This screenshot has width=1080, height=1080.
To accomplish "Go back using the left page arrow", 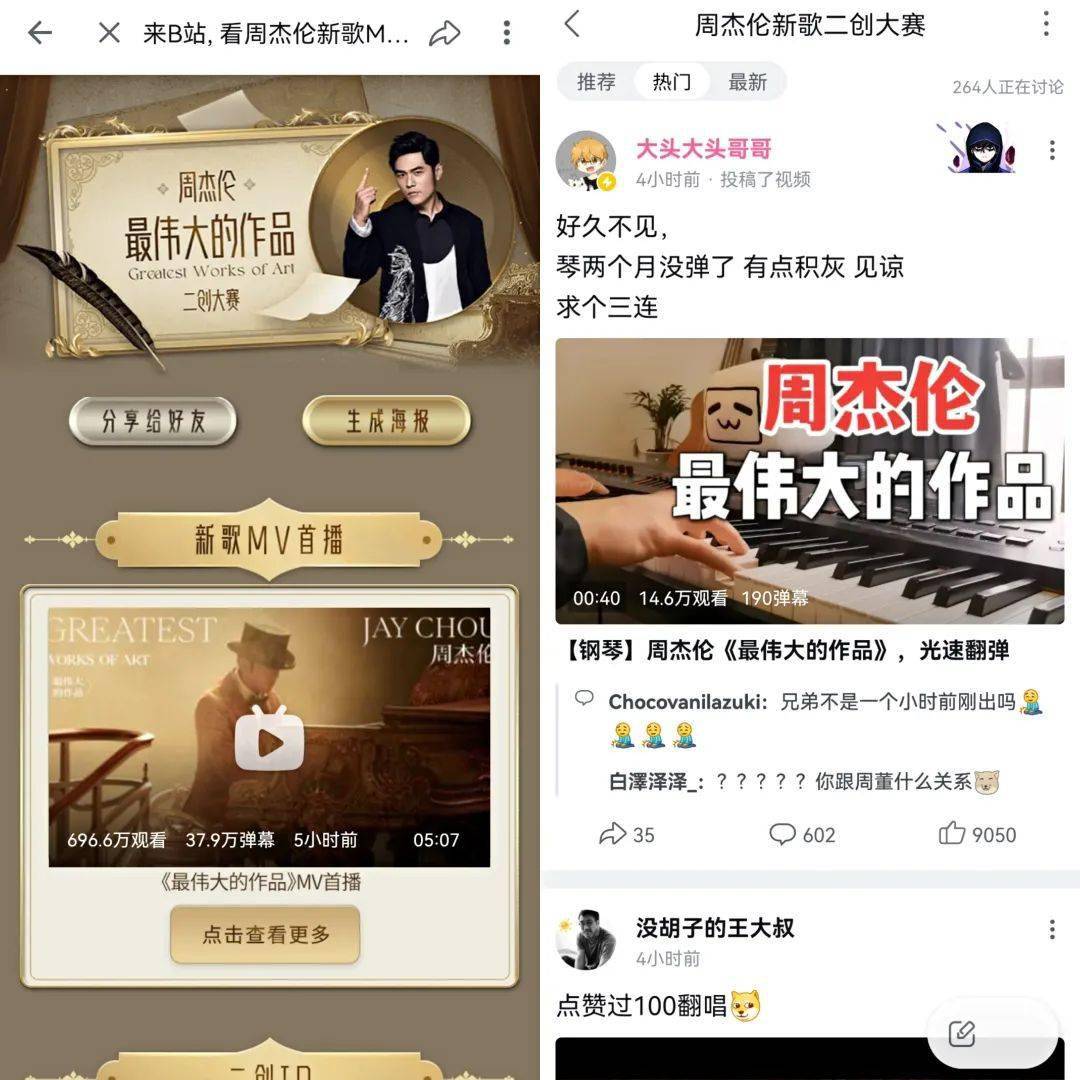I will (x=40, y=33).
